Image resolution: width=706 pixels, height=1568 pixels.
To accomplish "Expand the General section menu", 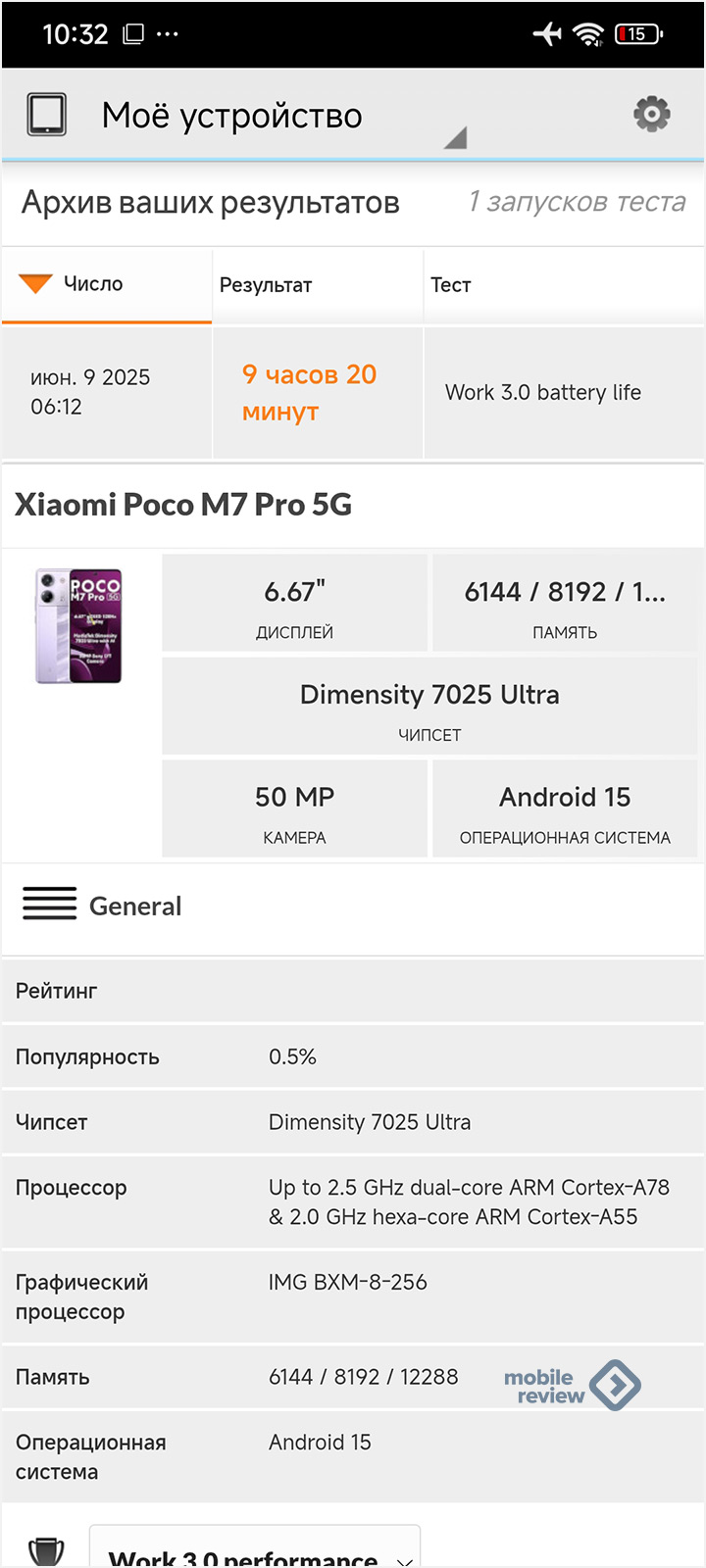I will [x=50, y=904].
